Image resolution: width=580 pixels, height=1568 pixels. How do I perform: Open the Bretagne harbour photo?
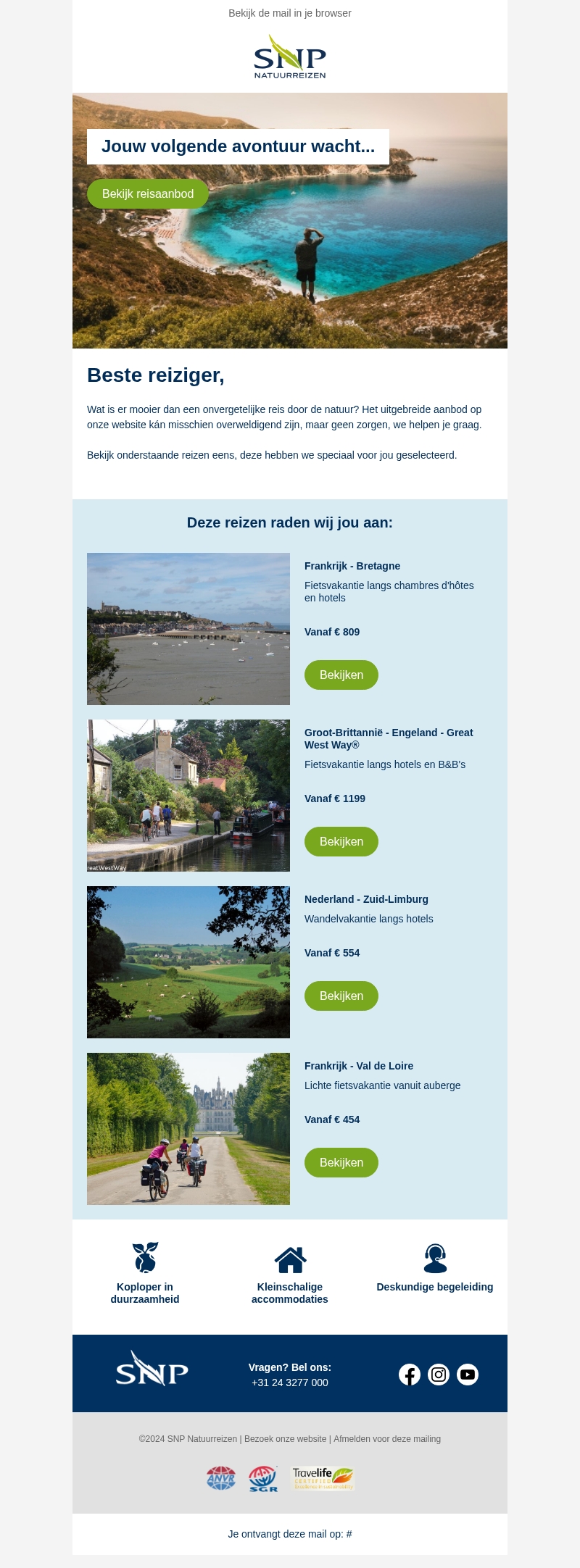coord(188,629)
